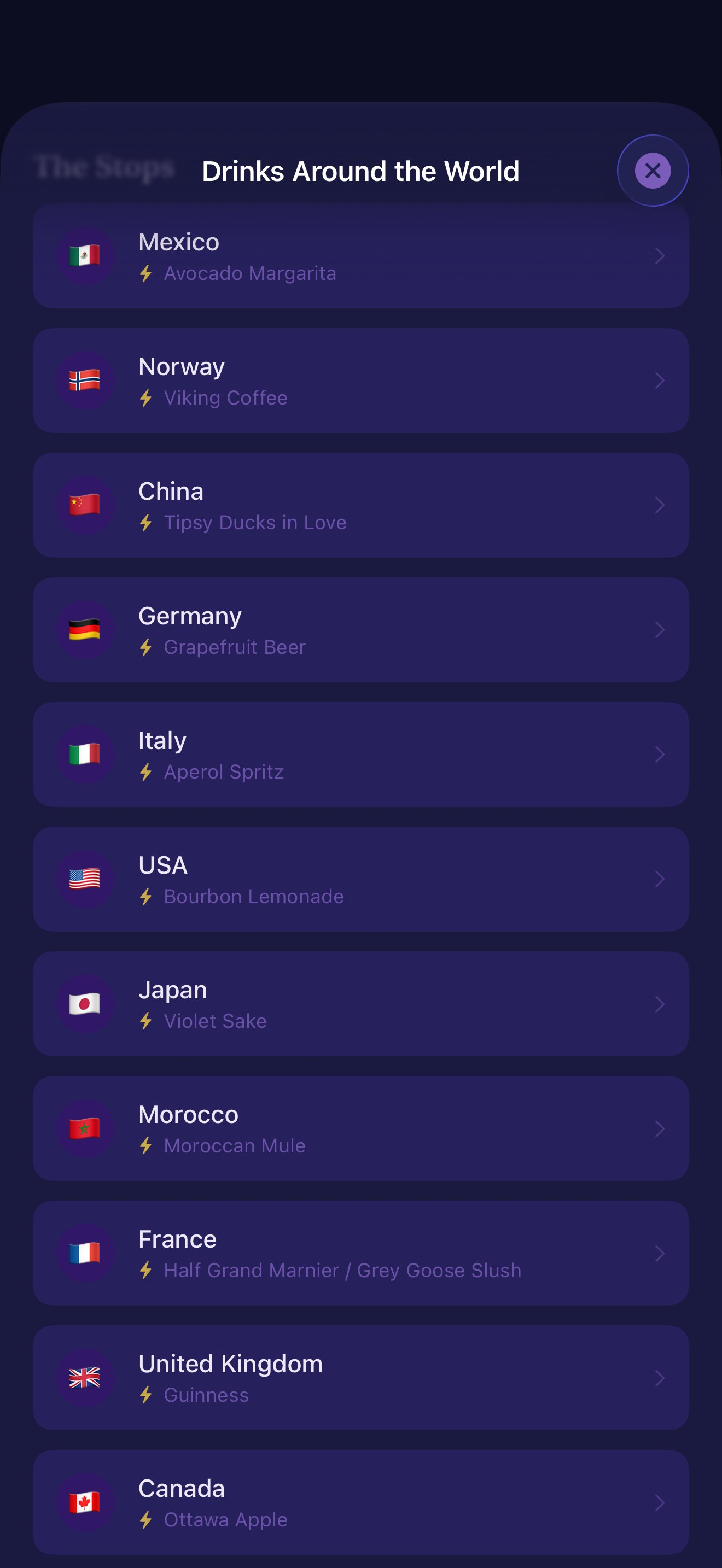Tap the lightning bolt next to Viking Coffee
This screenshot has height=1568, width=722.
tap(146, 399)
